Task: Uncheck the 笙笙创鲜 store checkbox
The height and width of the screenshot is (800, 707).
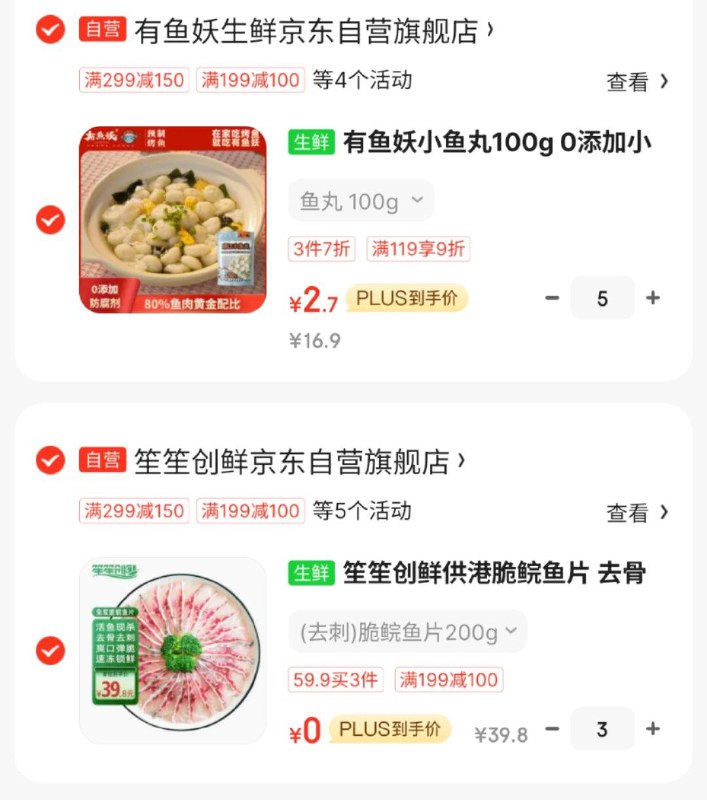Action: 50,460
